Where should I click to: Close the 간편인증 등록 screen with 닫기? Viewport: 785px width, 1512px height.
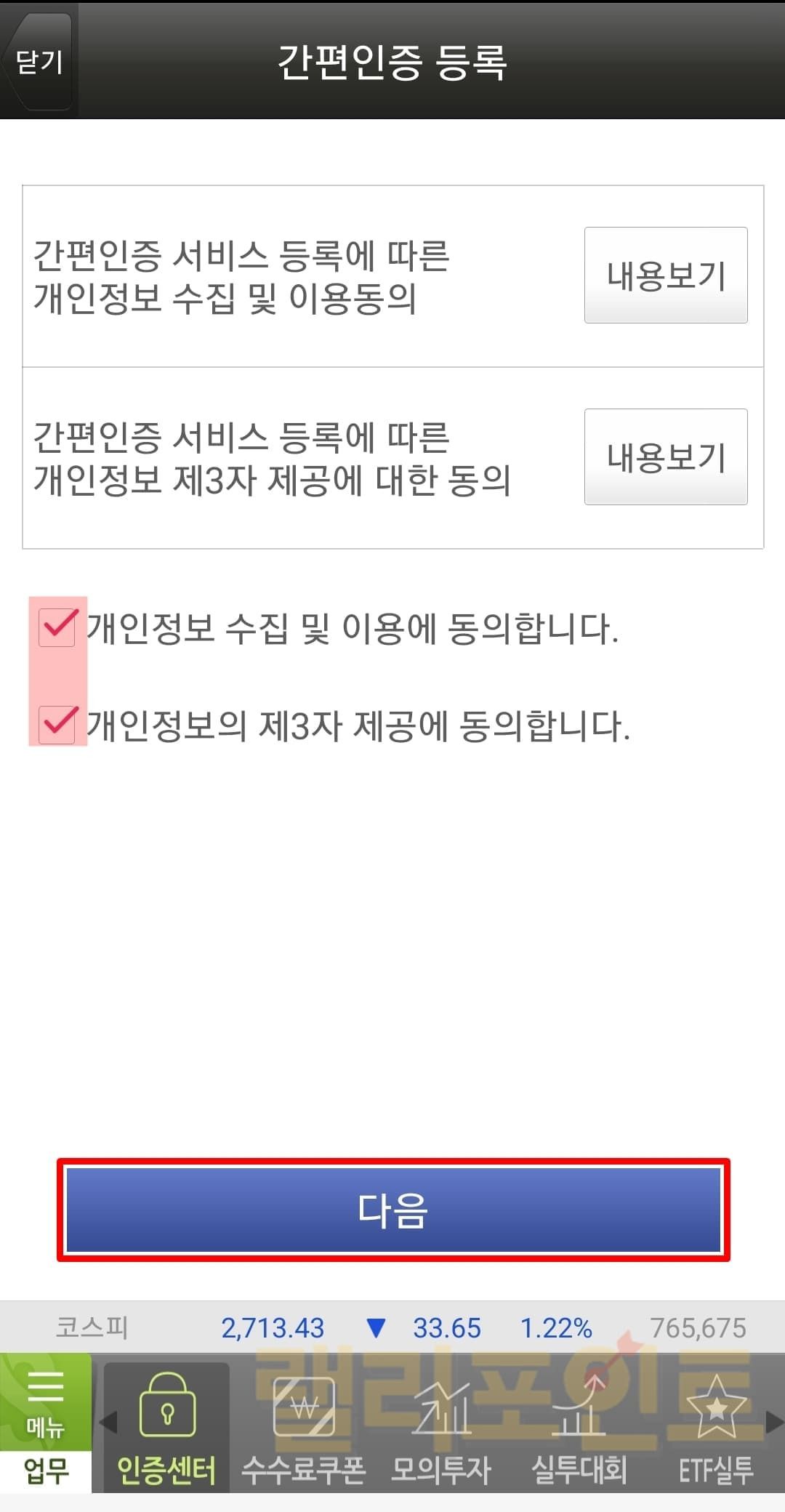[x=38, y=61]
